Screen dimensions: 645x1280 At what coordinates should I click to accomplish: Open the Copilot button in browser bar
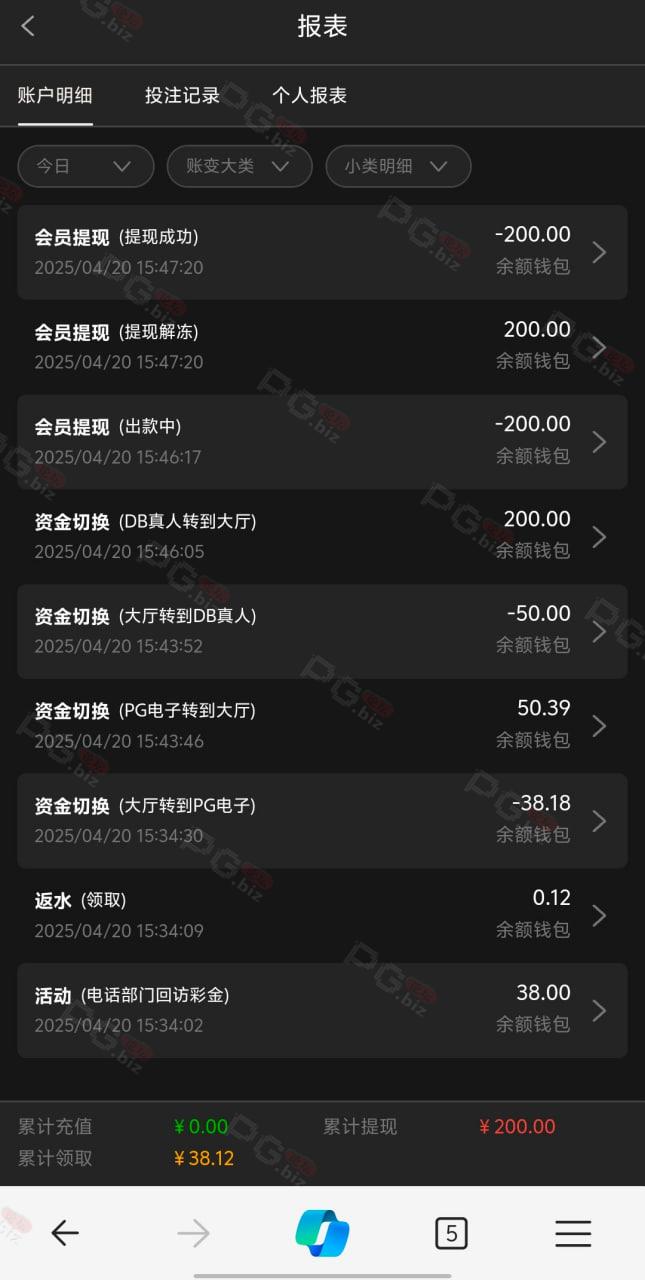click(x=322, y=1233)
